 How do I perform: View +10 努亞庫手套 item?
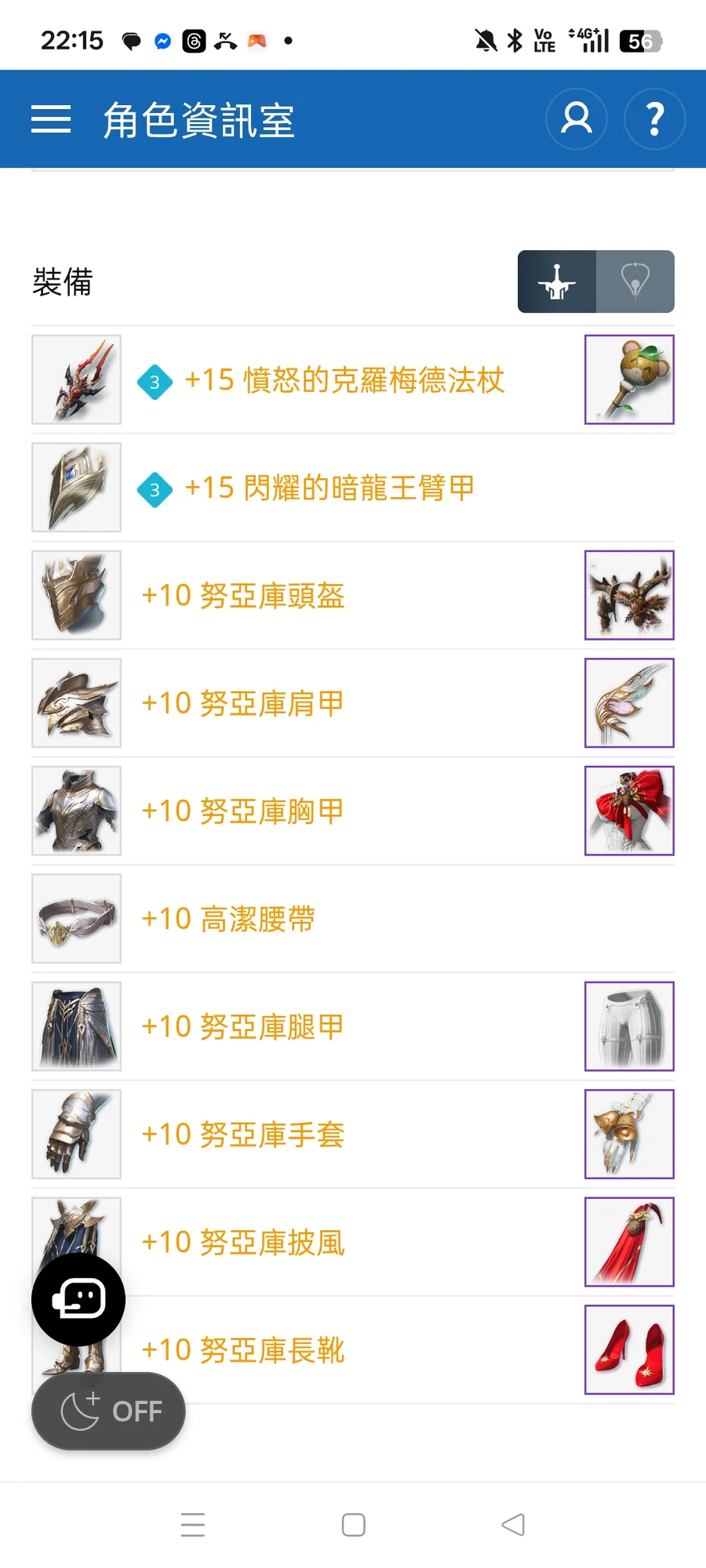pyautogui.click(x=243, y=1134)
